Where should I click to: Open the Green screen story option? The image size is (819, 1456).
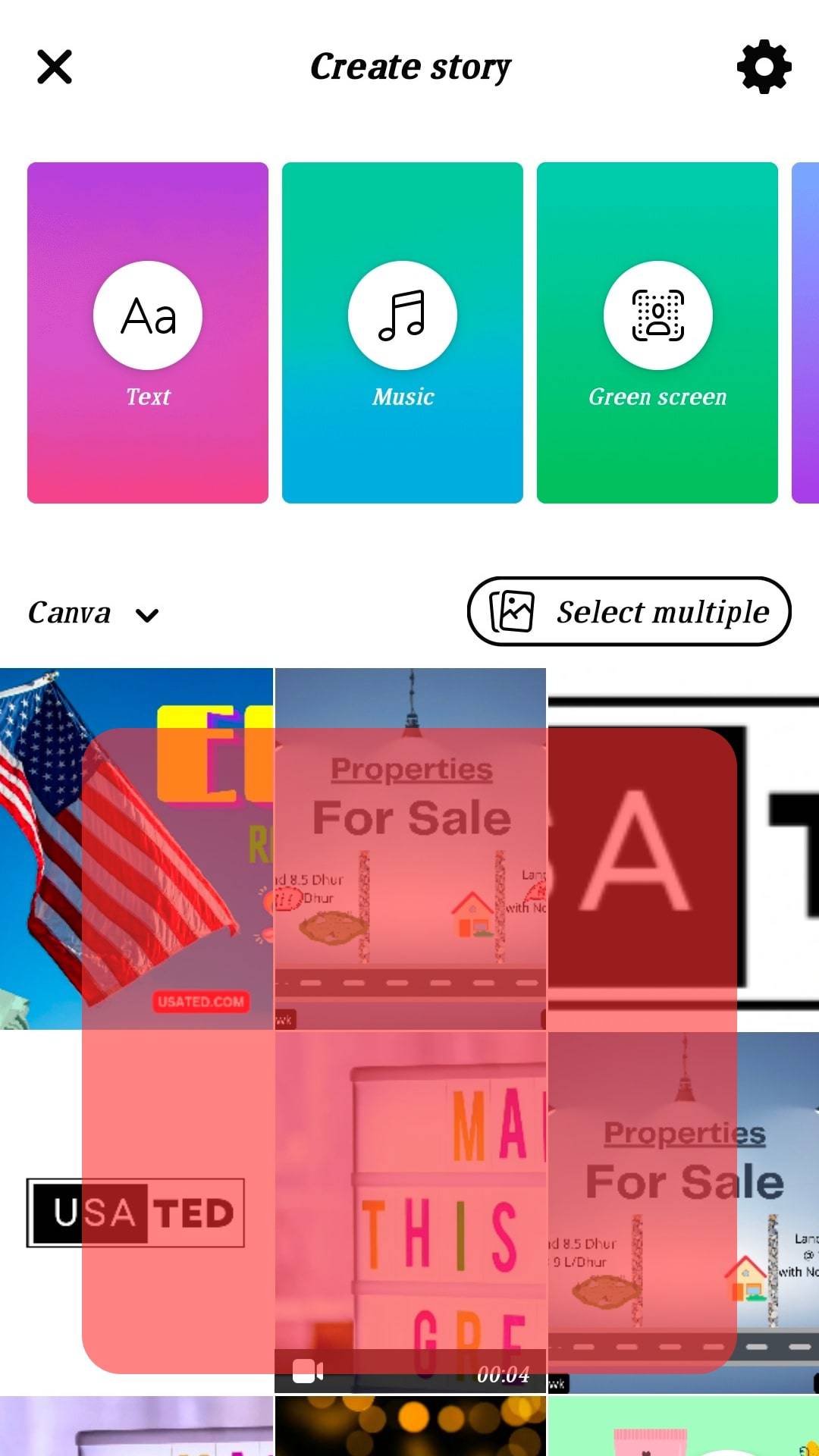coord(657,332)
